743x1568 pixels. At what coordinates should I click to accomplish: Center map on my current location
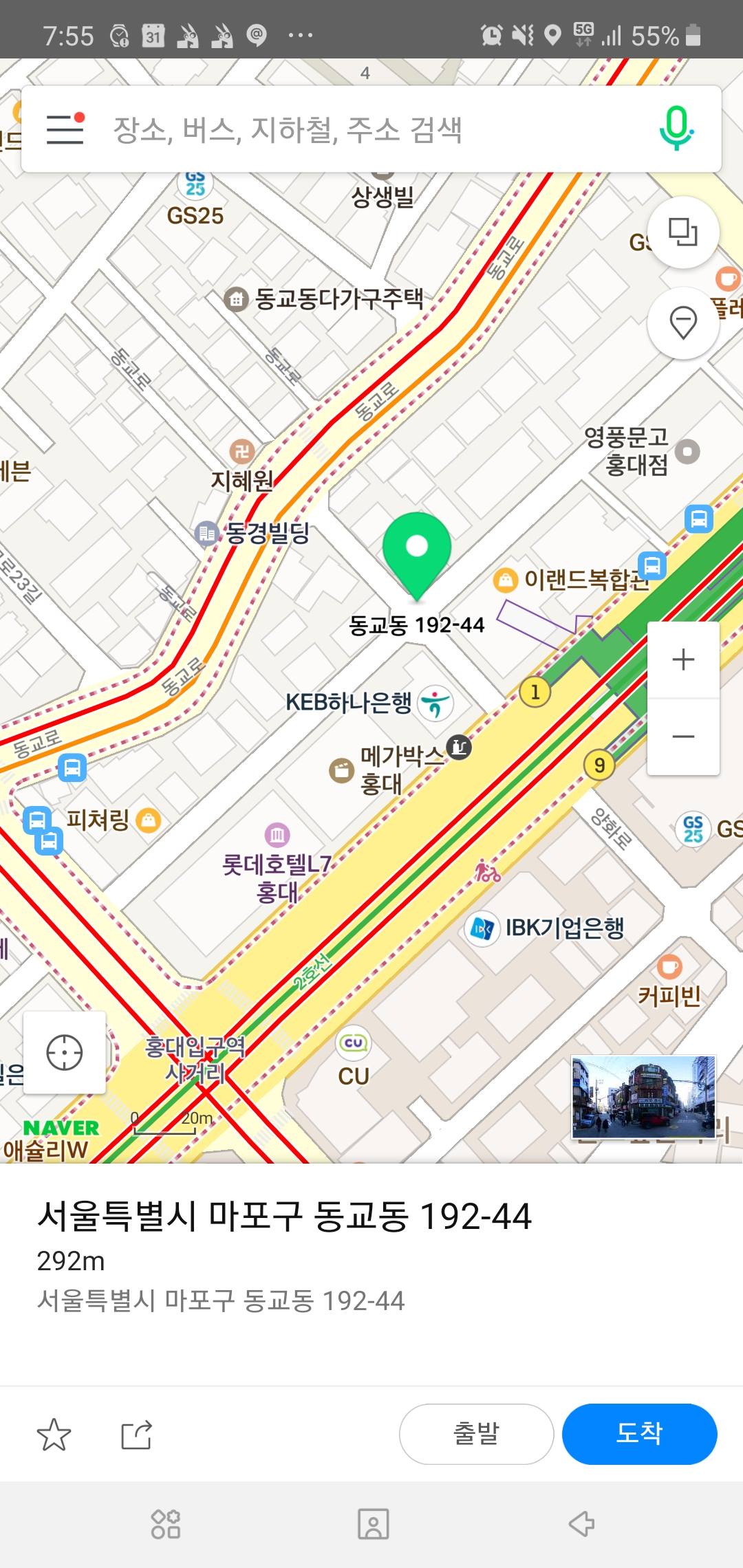[65, 1052]
